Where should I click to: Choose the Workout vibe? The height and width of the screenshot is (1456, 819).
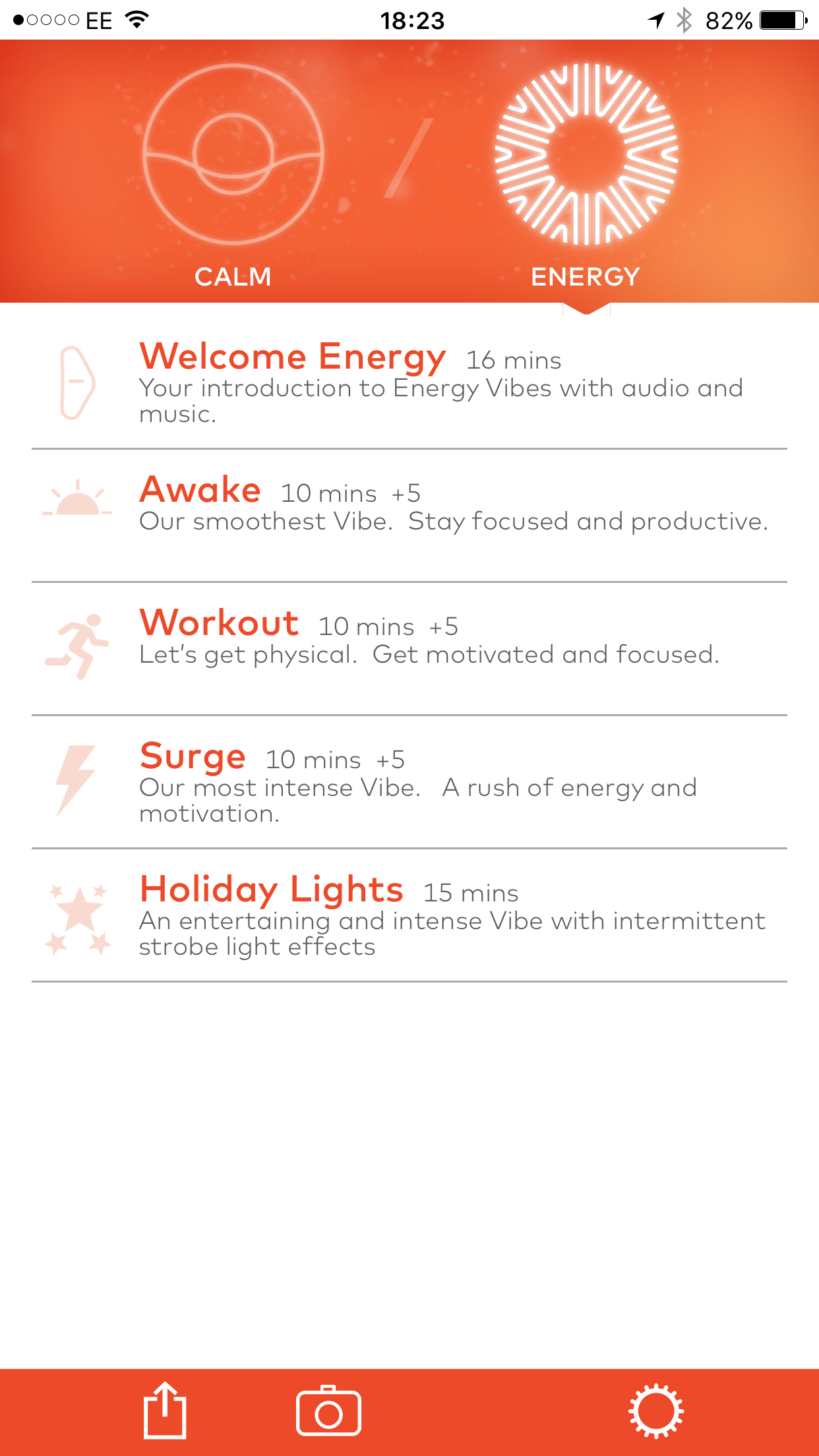pos(409,649)
